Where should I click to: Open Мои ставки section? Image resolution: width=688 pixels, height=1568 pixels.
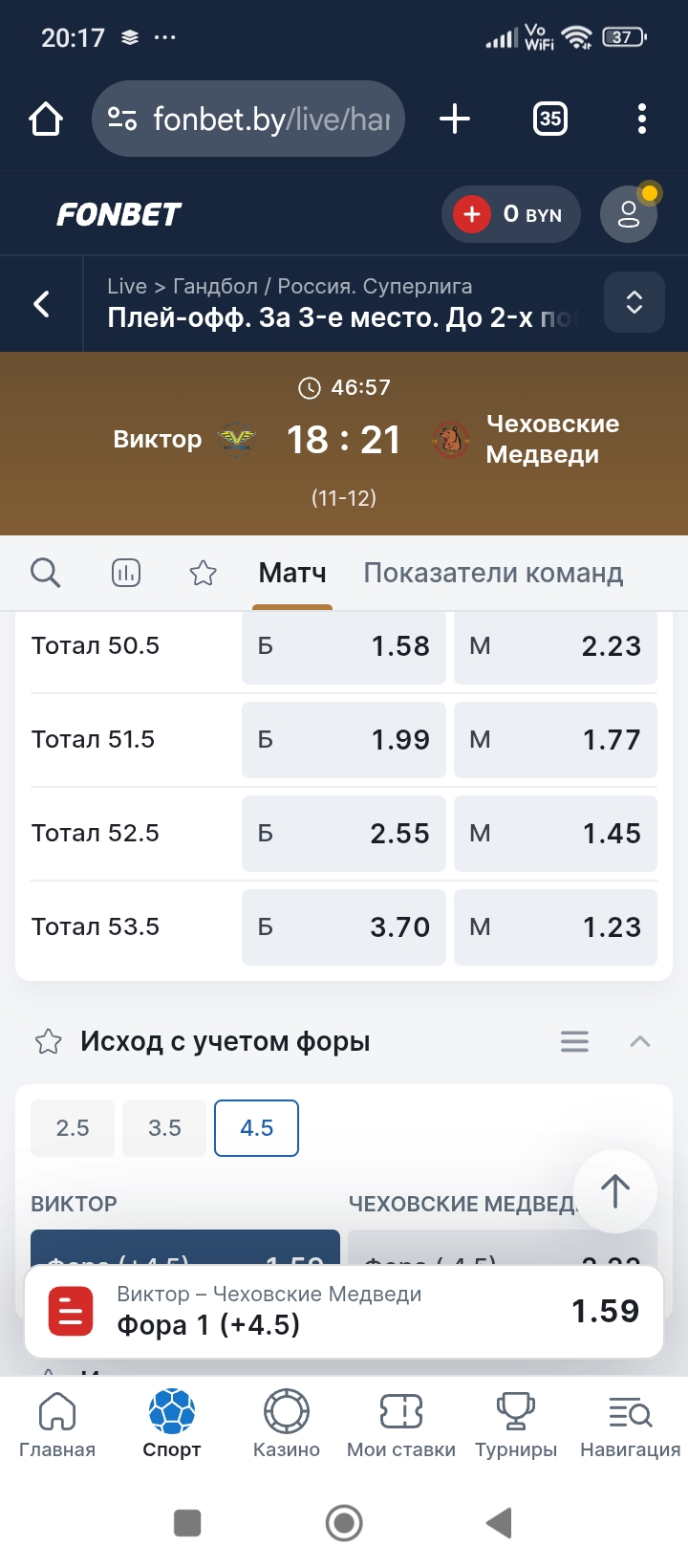(x=400, y=1423)
